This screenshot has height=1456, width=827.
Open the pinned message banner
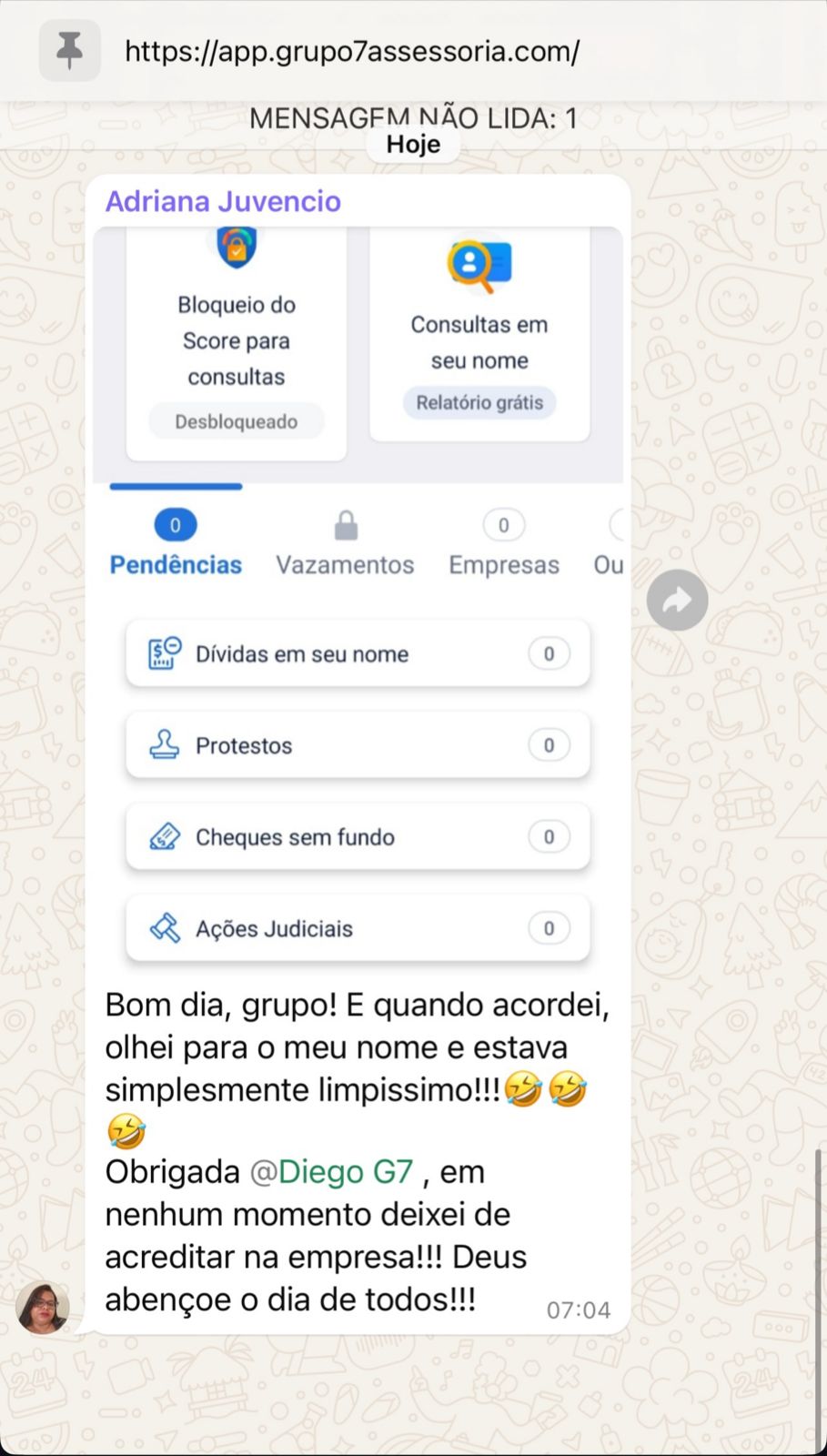(x=351, y=51)
